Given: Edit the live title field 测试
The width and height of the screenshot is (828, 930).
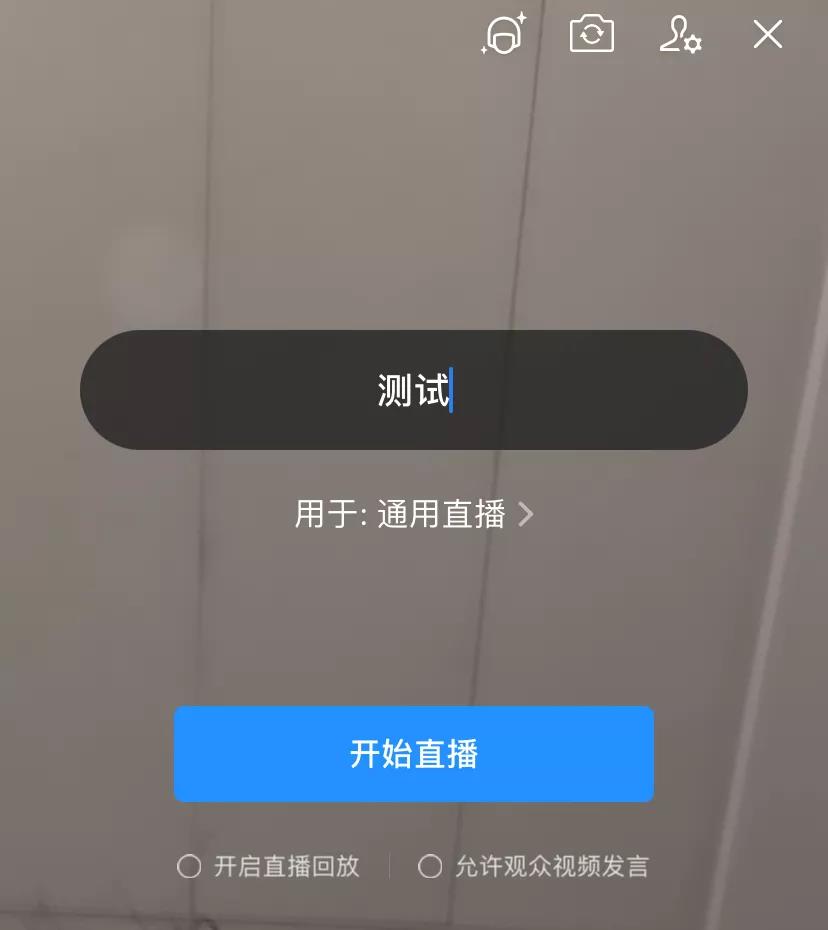Looking at the screenshot, I should (414, 390).
